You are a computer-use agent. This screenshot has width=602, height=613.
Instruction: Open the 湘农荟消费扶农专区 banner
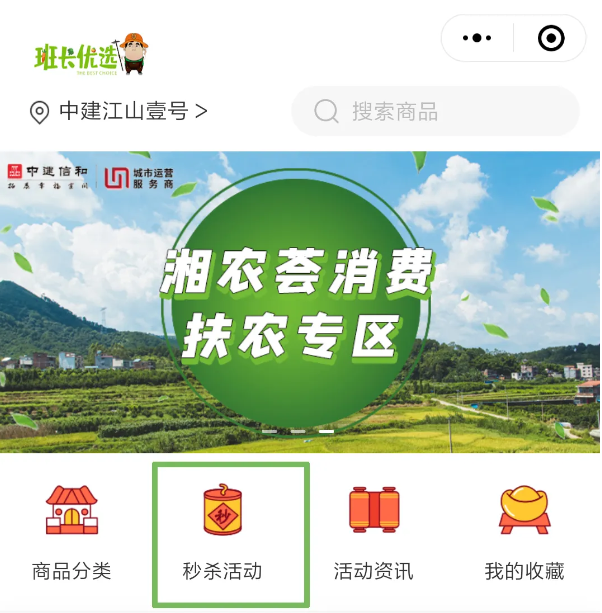pyautogui.click(x=300, y=300)
